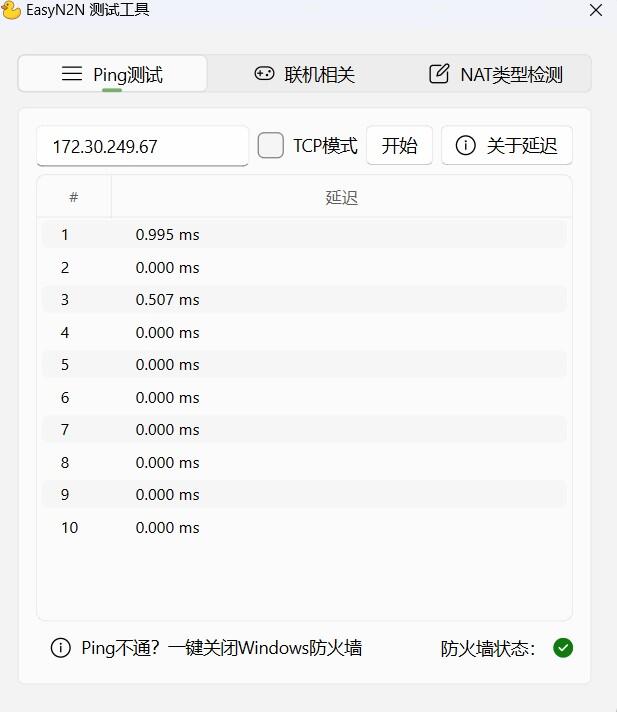This screenshot has height=712, width=617.
Task: Enable the TCP模式 checkbox
Action: pyautogui.click(x=271, y=146)
